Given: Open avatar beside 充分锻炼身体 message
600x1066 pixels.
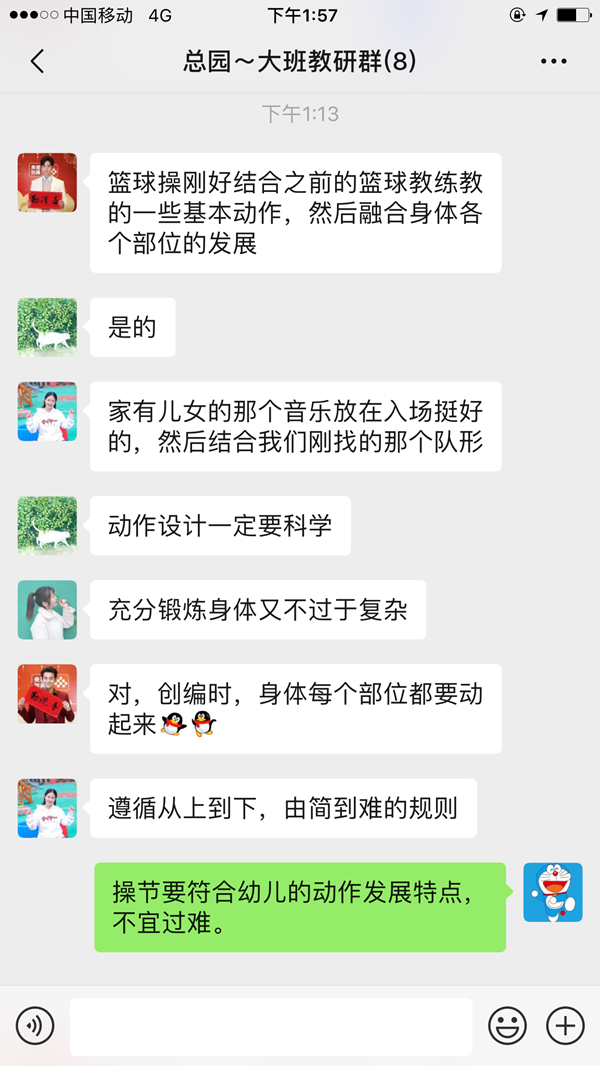Looking at the screenshot, I should pyautogui.click(x=47, y=609).
